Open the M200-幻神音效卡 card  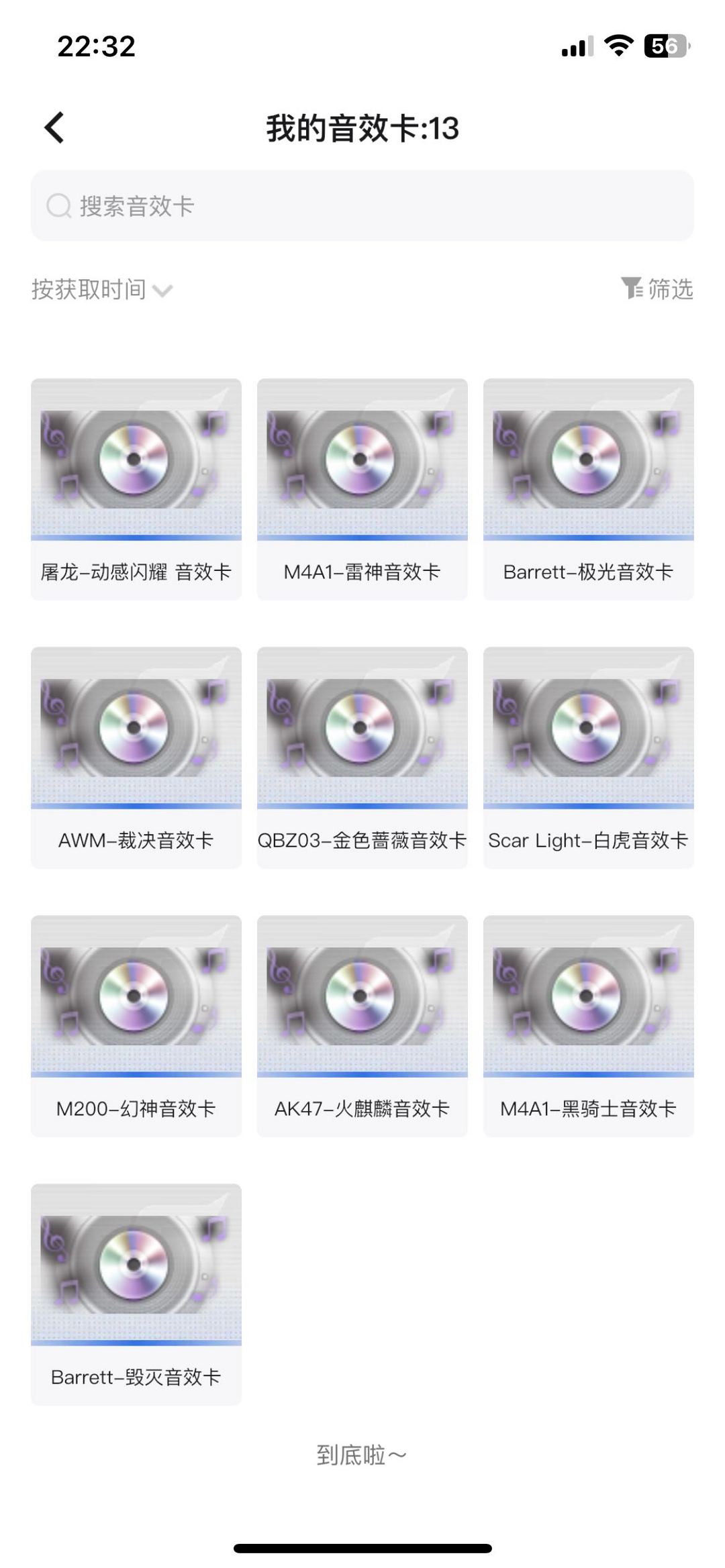pyautogui.click(x=136, y=1026)
